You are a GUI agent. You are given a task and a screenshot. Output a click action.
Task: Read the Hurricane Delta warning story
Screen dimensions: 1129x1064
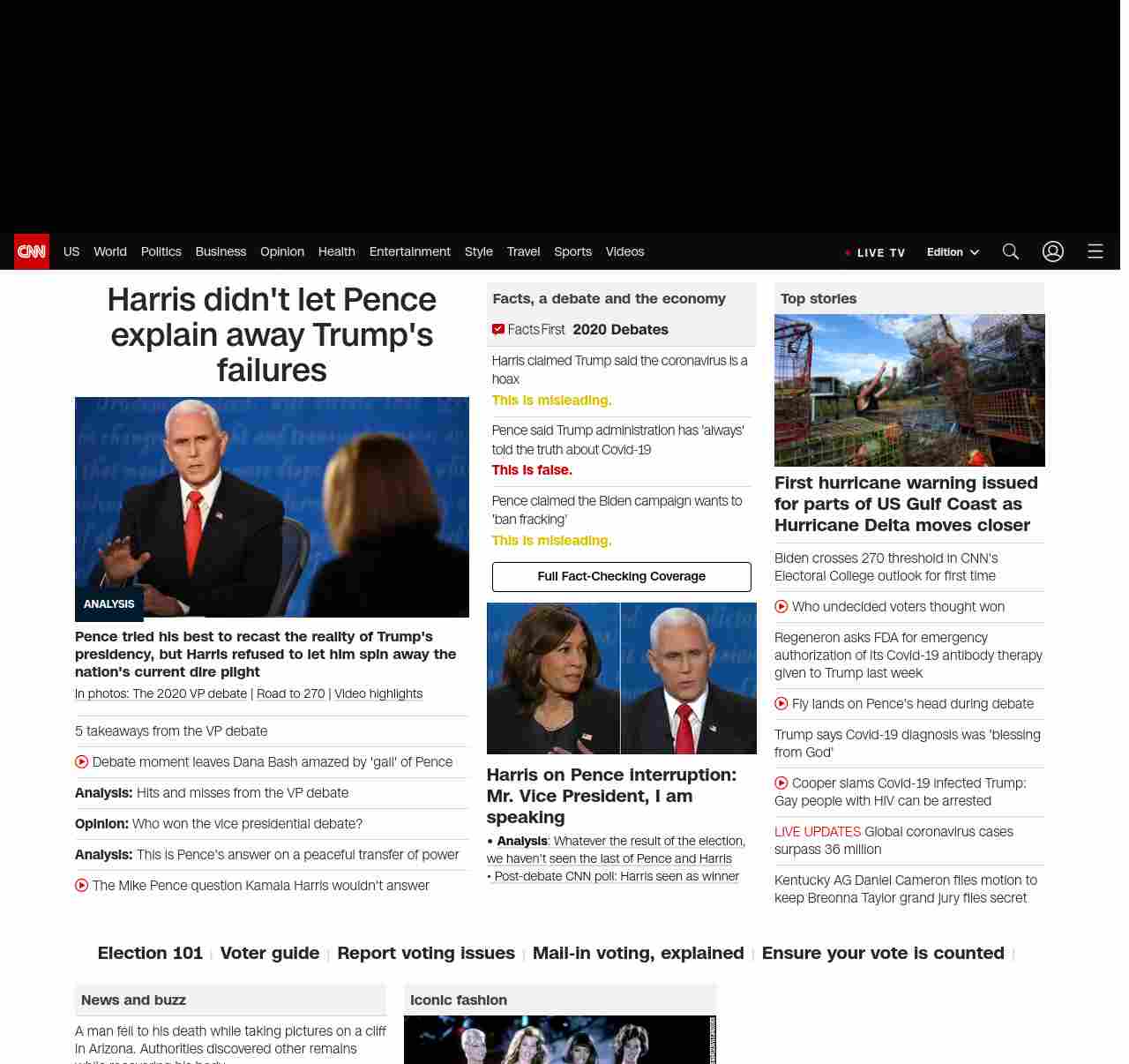click(906, 504)
